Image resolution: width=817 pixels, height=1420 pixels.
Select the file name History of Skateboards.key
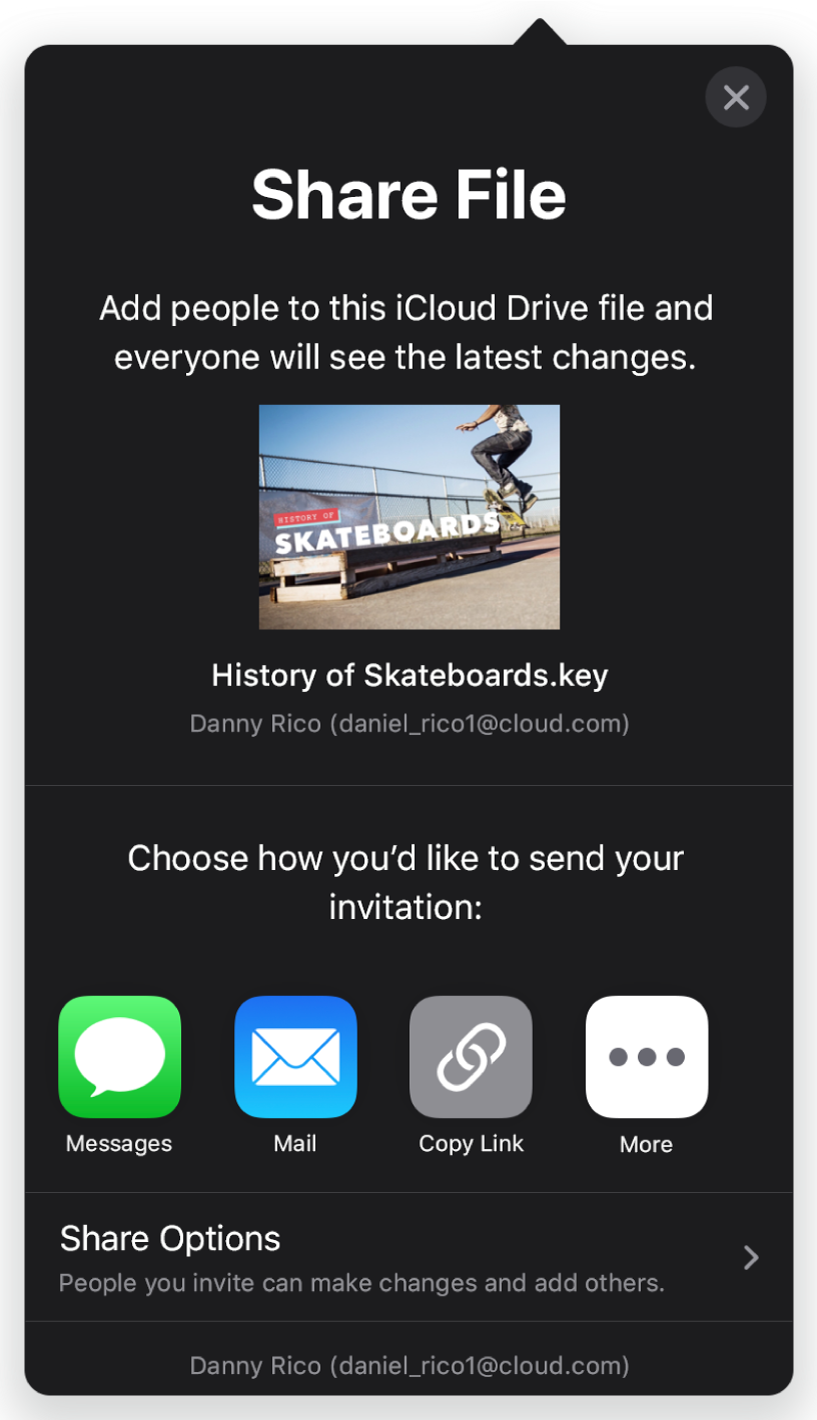coord(408,675)
